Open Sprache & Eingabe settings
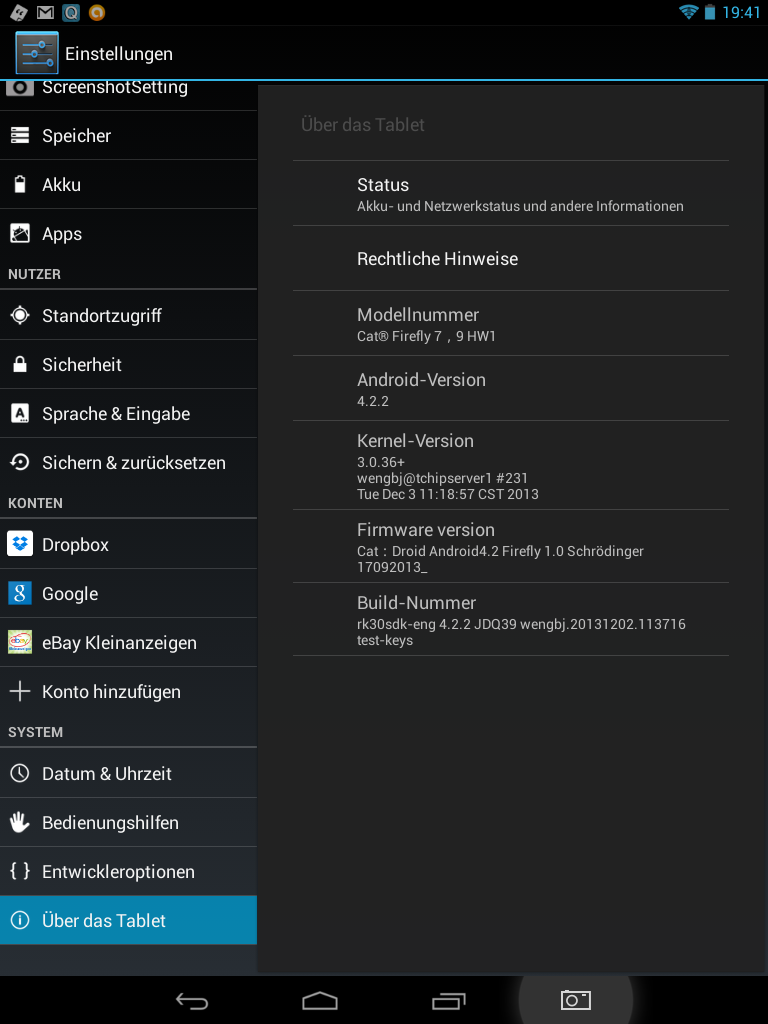 point(128,414)
